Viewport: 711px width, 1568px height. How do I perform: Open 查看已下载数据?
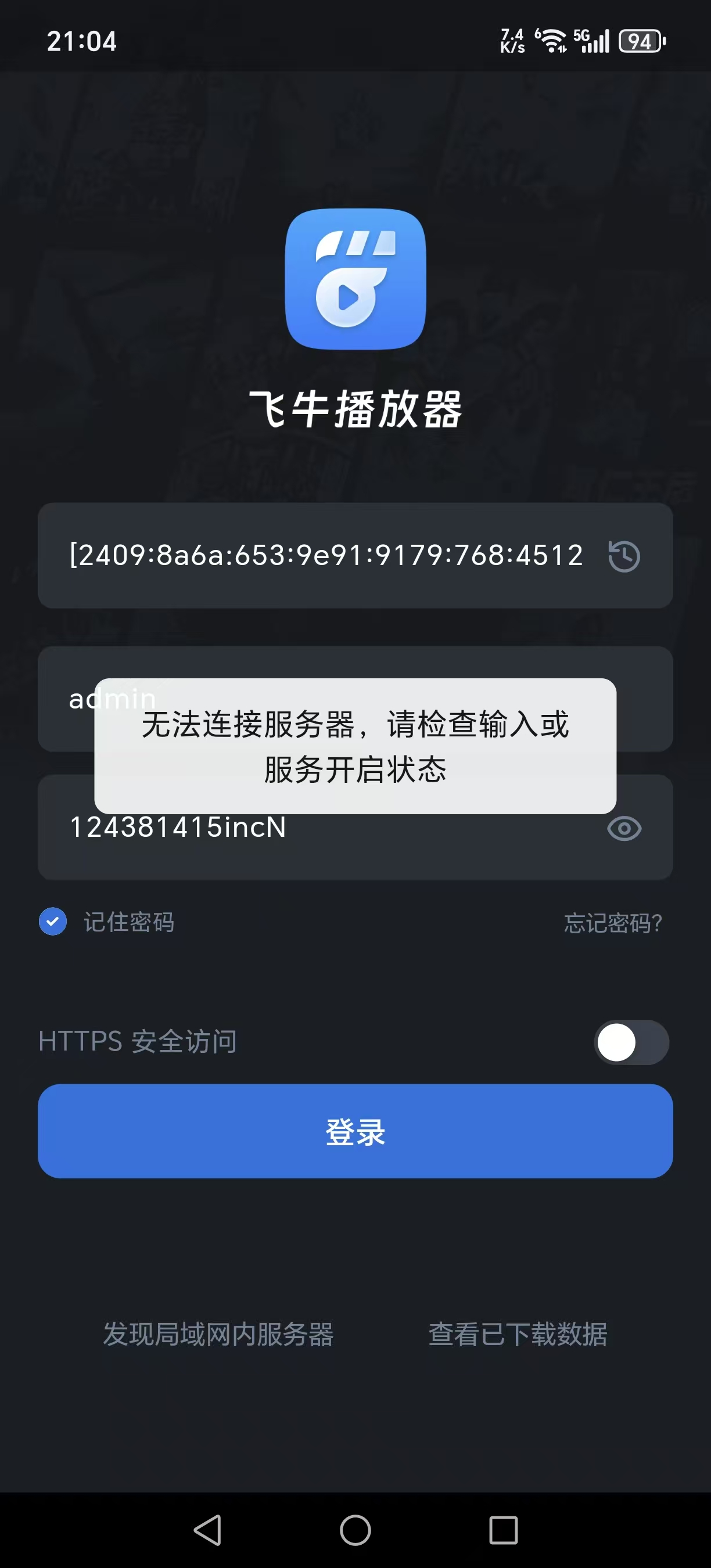518,1335
